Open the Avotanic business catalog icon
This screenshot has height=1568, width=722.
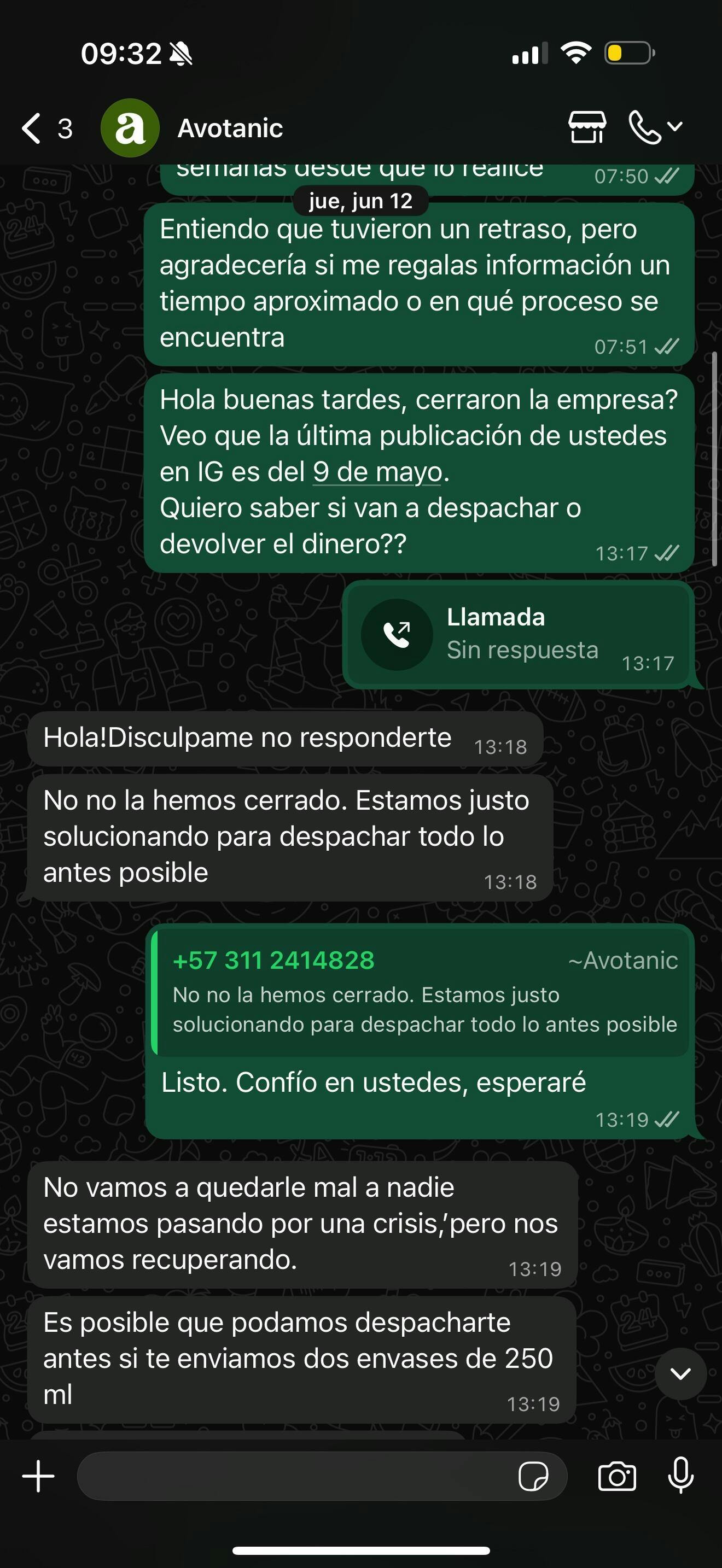587,127
